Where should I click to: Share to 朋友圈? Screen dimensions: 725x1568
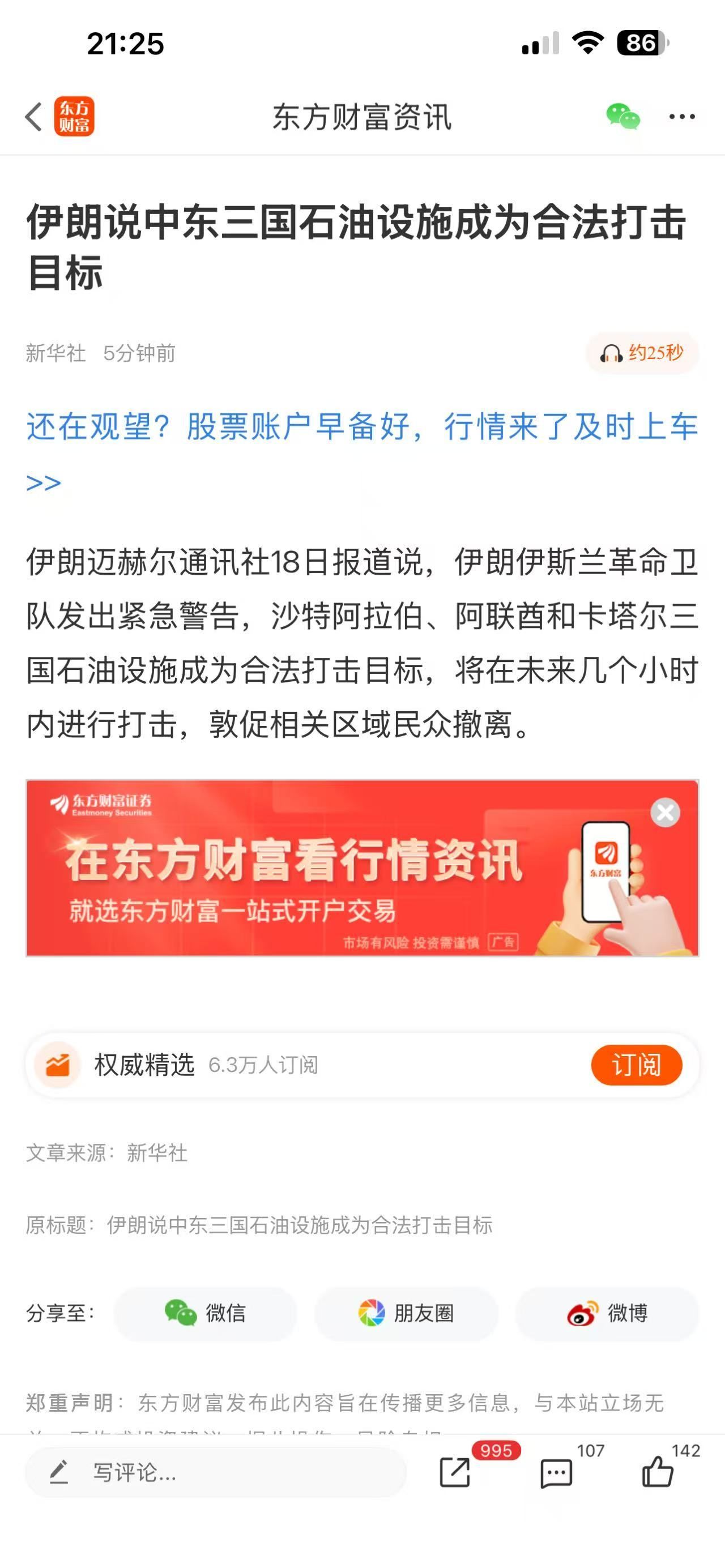pyautogui.click(x=406, y=1313)
